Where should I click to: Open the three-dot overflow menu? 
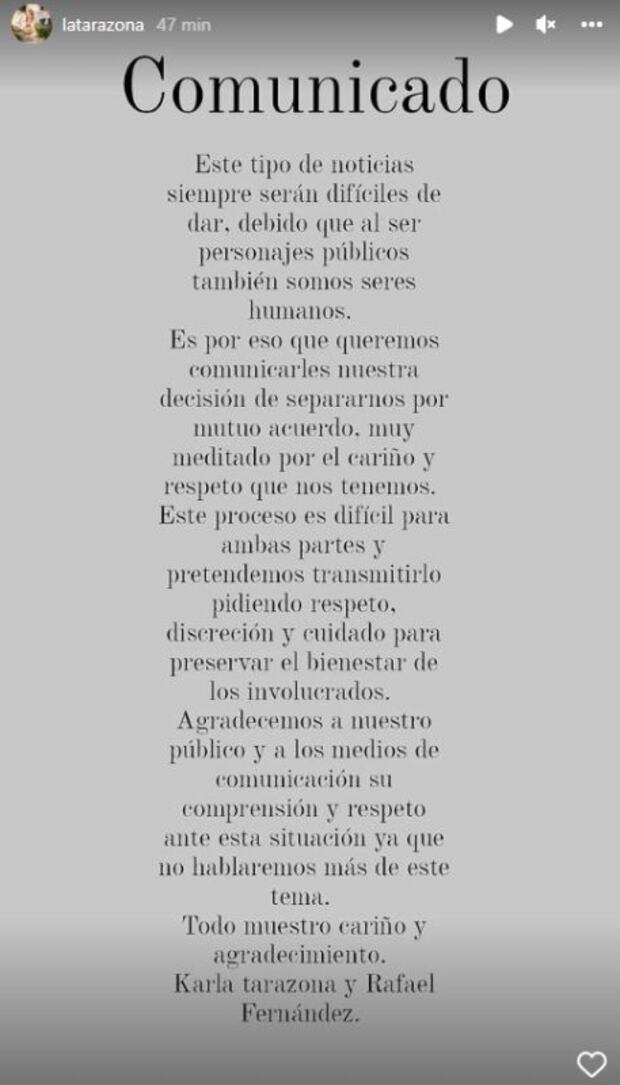coord(591,25)
